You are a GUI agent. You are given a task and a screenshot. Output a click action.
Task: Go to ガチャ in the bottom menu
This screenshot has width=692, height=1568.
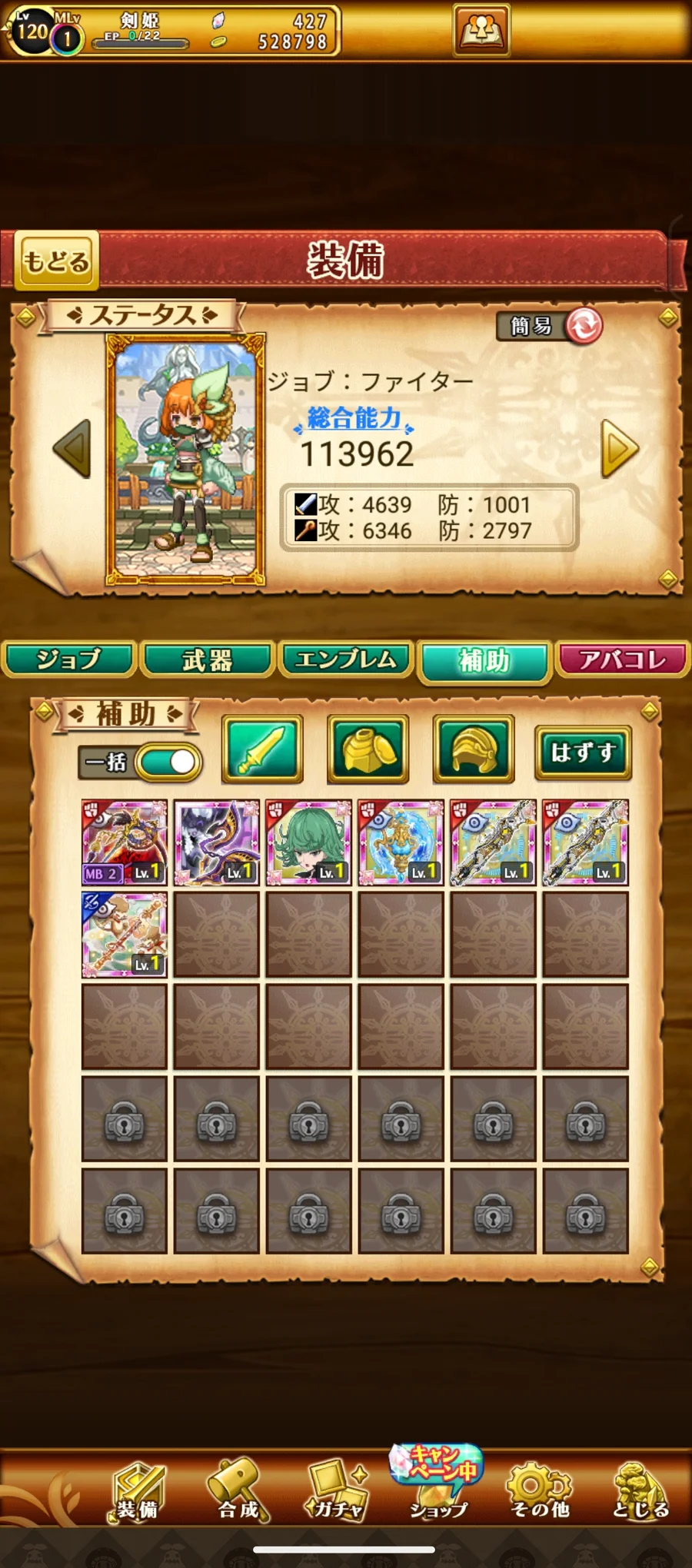click(x=336, y=1491)
